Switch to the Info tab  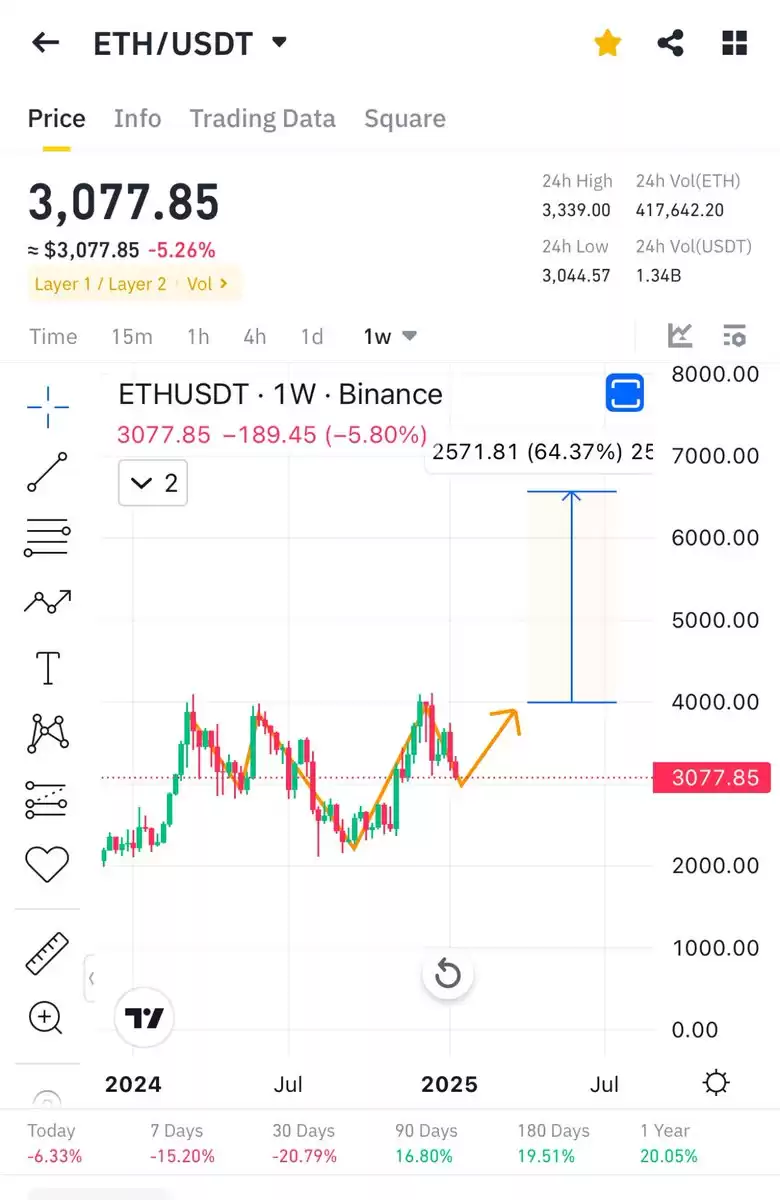tap(137, 118)
